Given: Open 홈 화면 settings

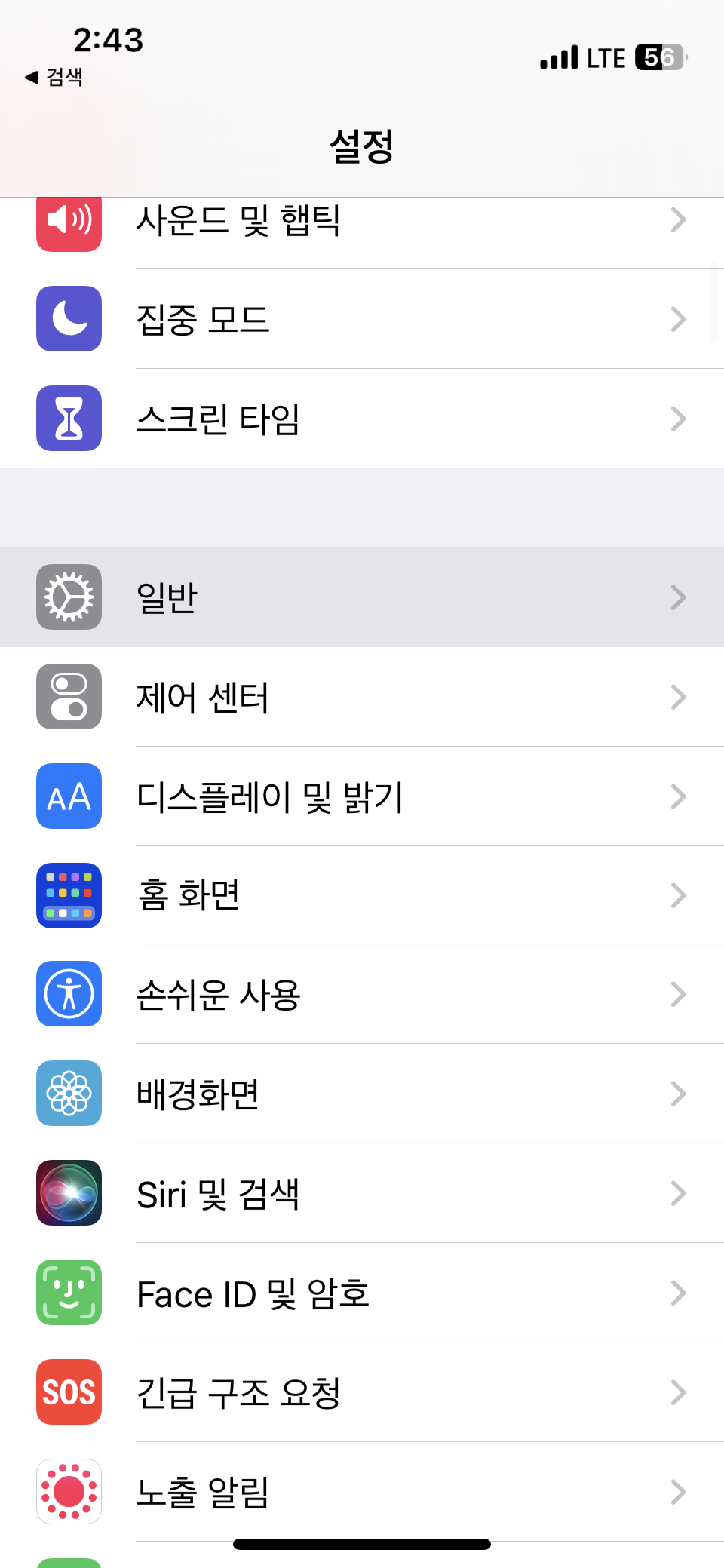Looking at the screenshot, I should coord(362,895).
